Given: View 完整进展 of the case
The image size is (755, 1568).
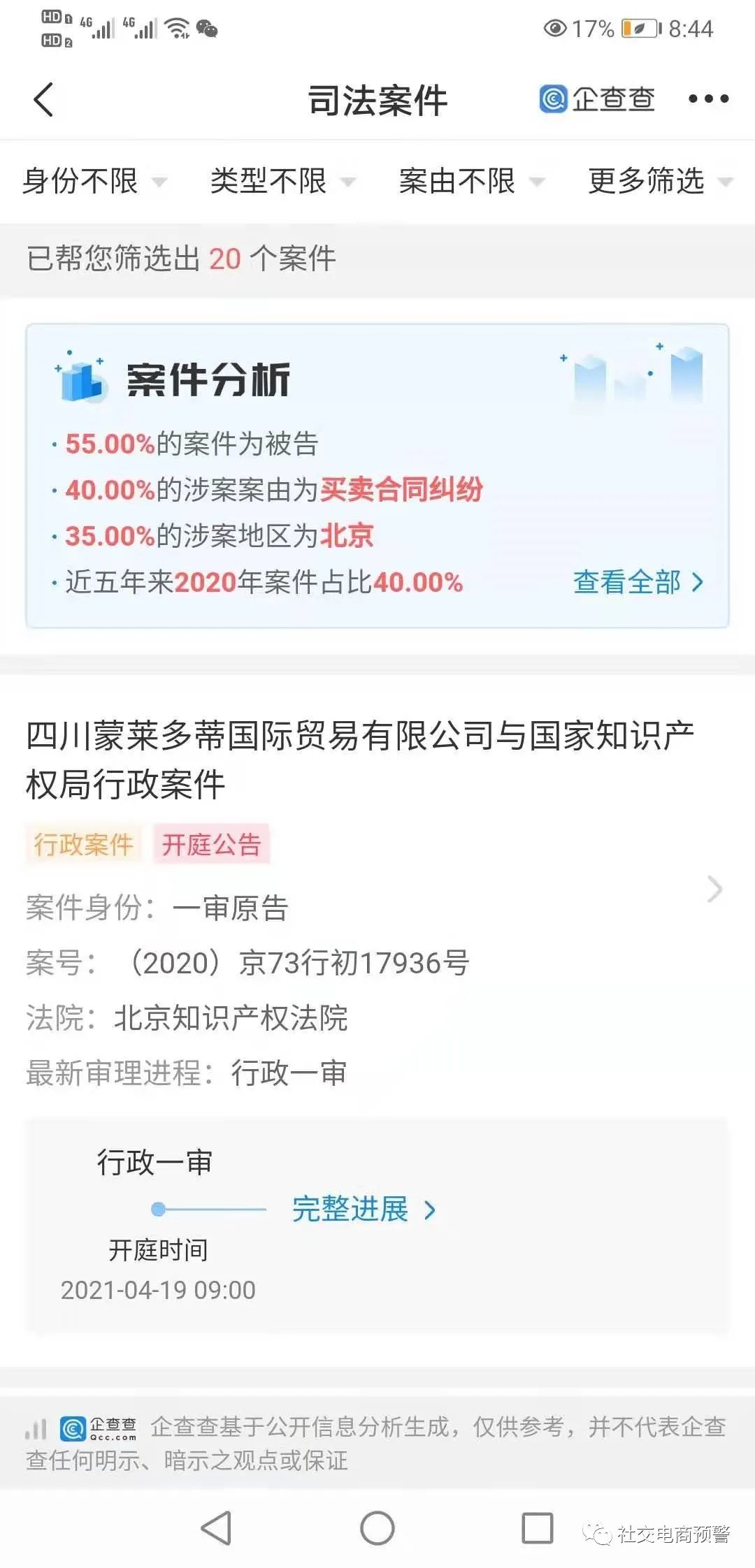Looking at the screenshot, I should coord(363,1209).
